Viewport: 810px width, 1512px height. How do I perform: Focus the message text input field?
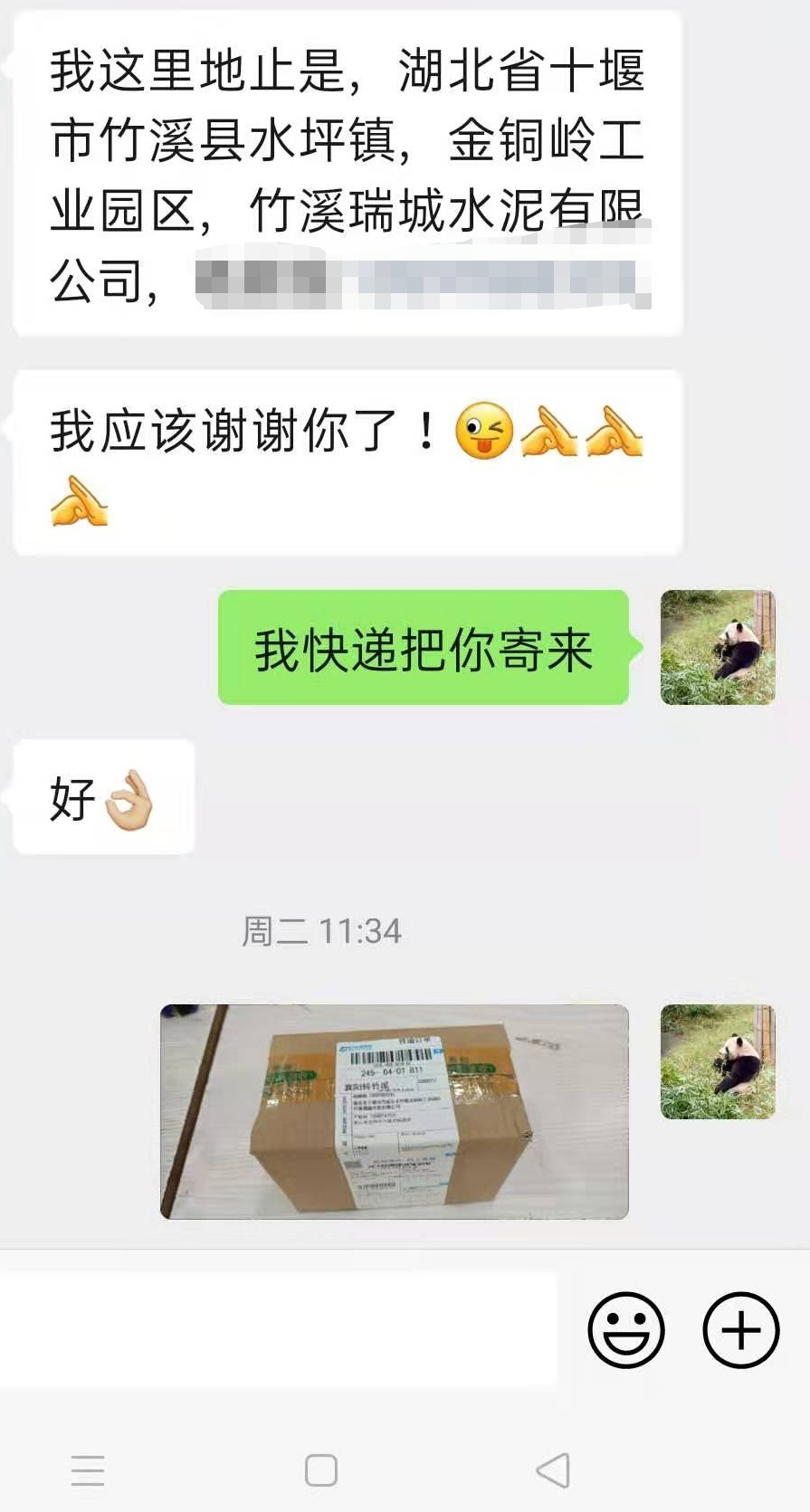277,1328
